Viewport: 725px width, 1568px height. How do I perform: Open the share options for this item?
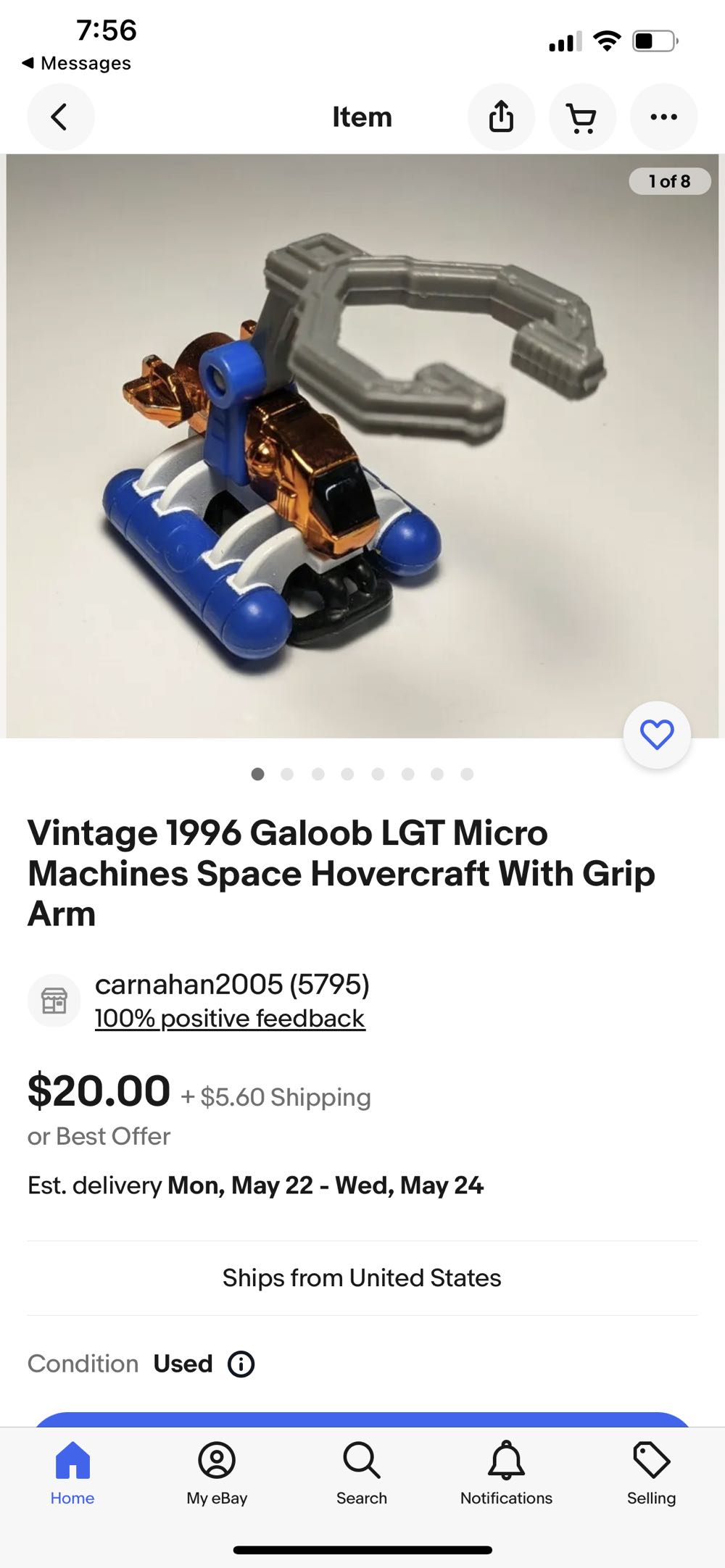click(x=501, y=117)
